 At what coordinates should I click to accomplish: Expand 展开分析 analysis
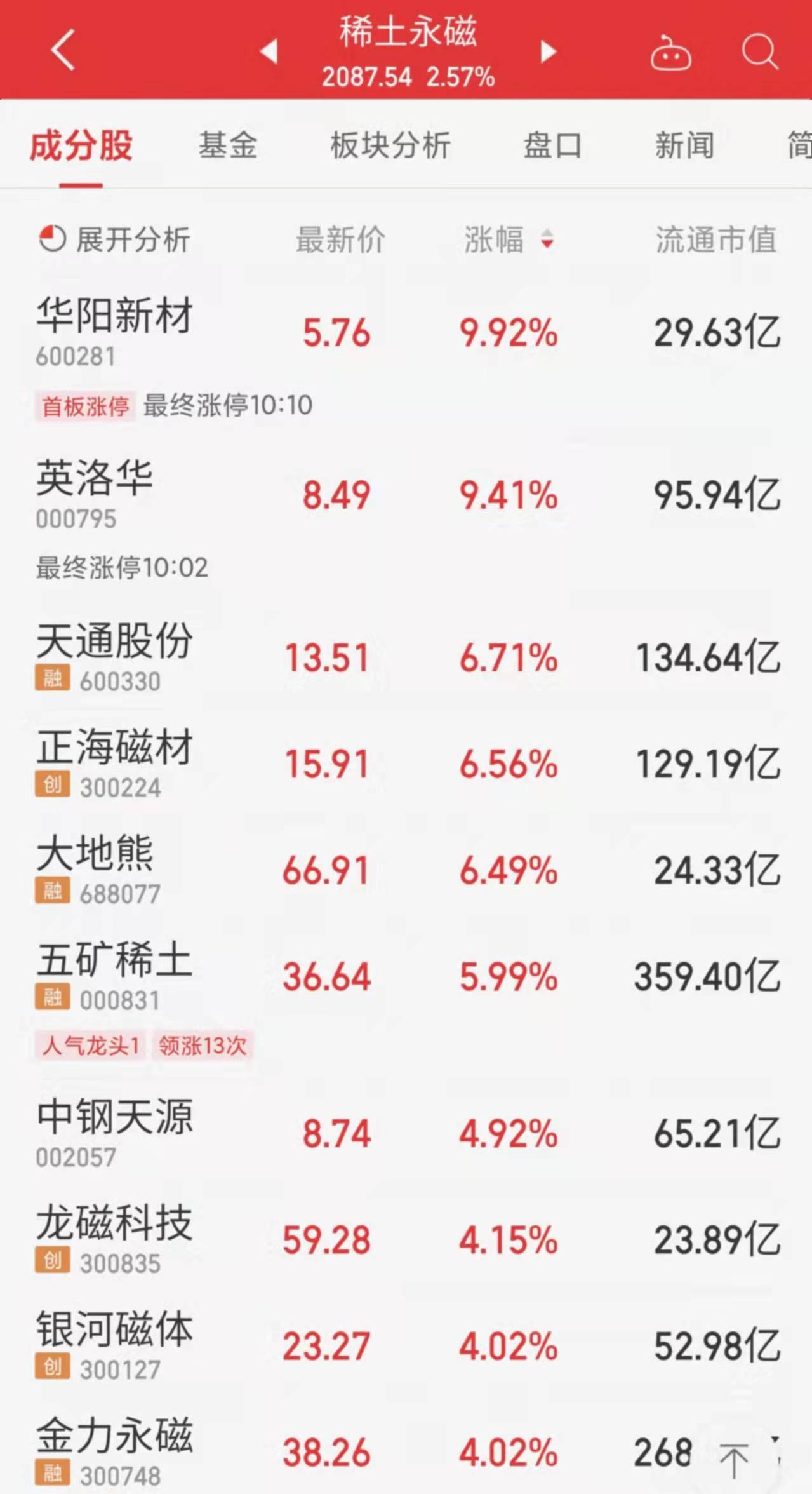pyautogui.click(x=114, y=239)
